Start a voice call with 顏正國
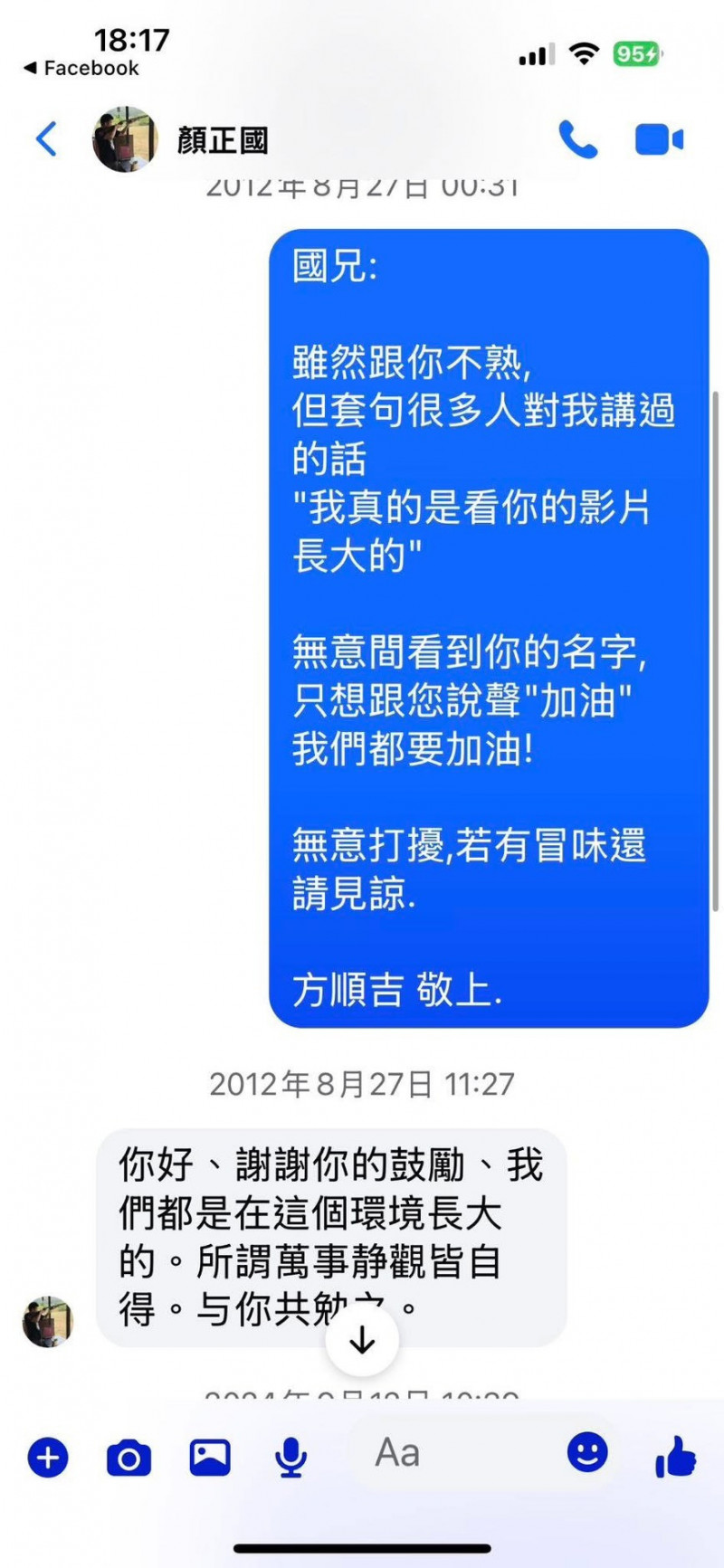 click(579, 140)
